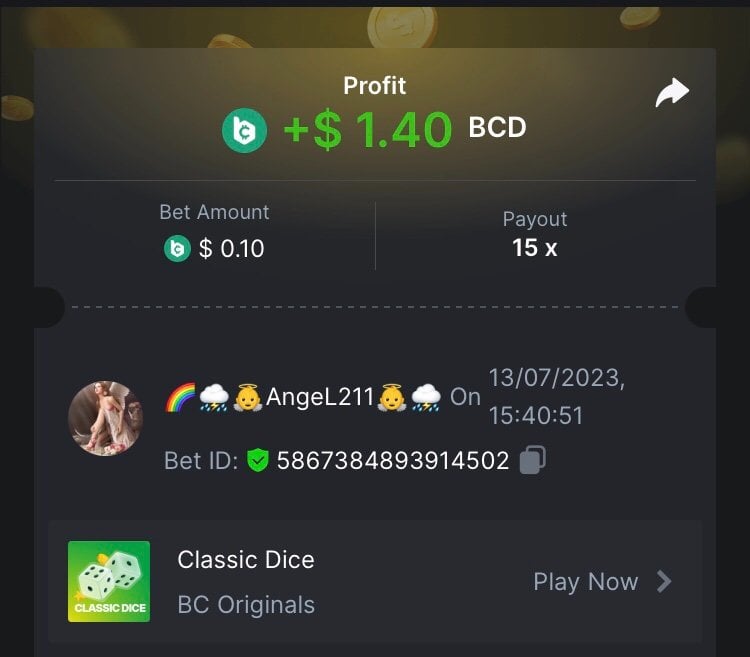Image resolution: width=750 pixels, height=657 pixels.
Task: Open the Classic Dice game row
Action: tap(374, 581)
